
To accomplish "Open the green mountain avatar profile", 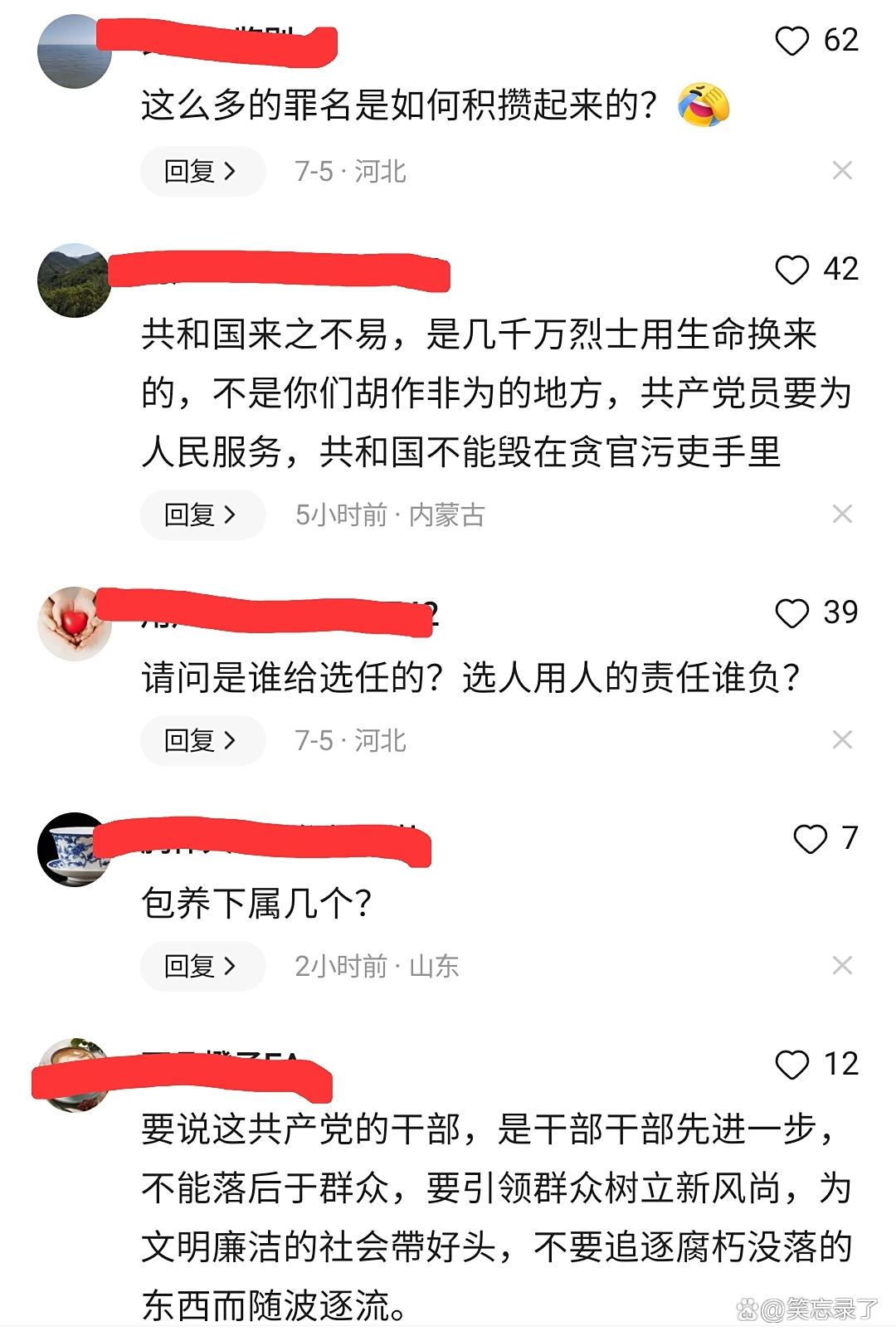I will coord(73,280).
